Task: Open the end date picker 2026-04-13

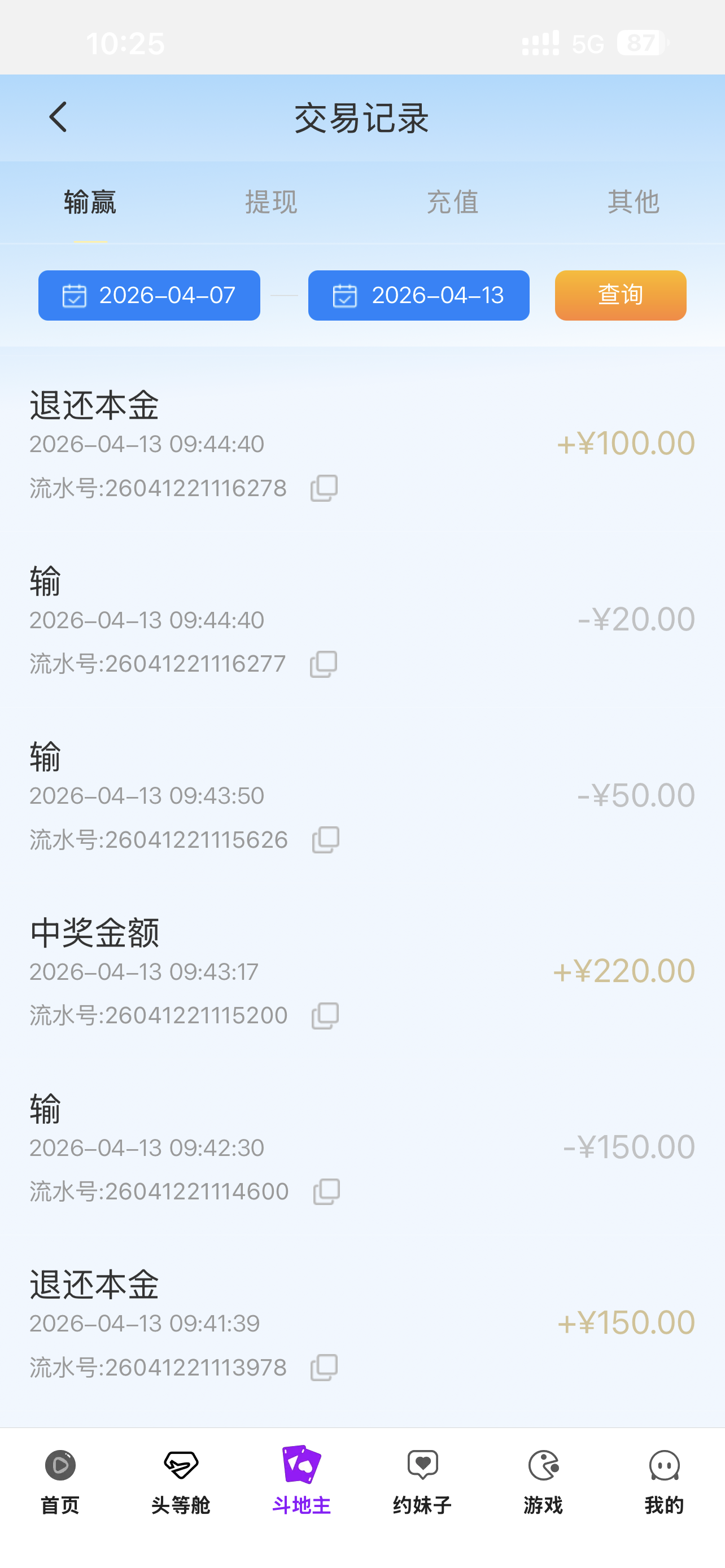Action: click(x=419, y=296)
